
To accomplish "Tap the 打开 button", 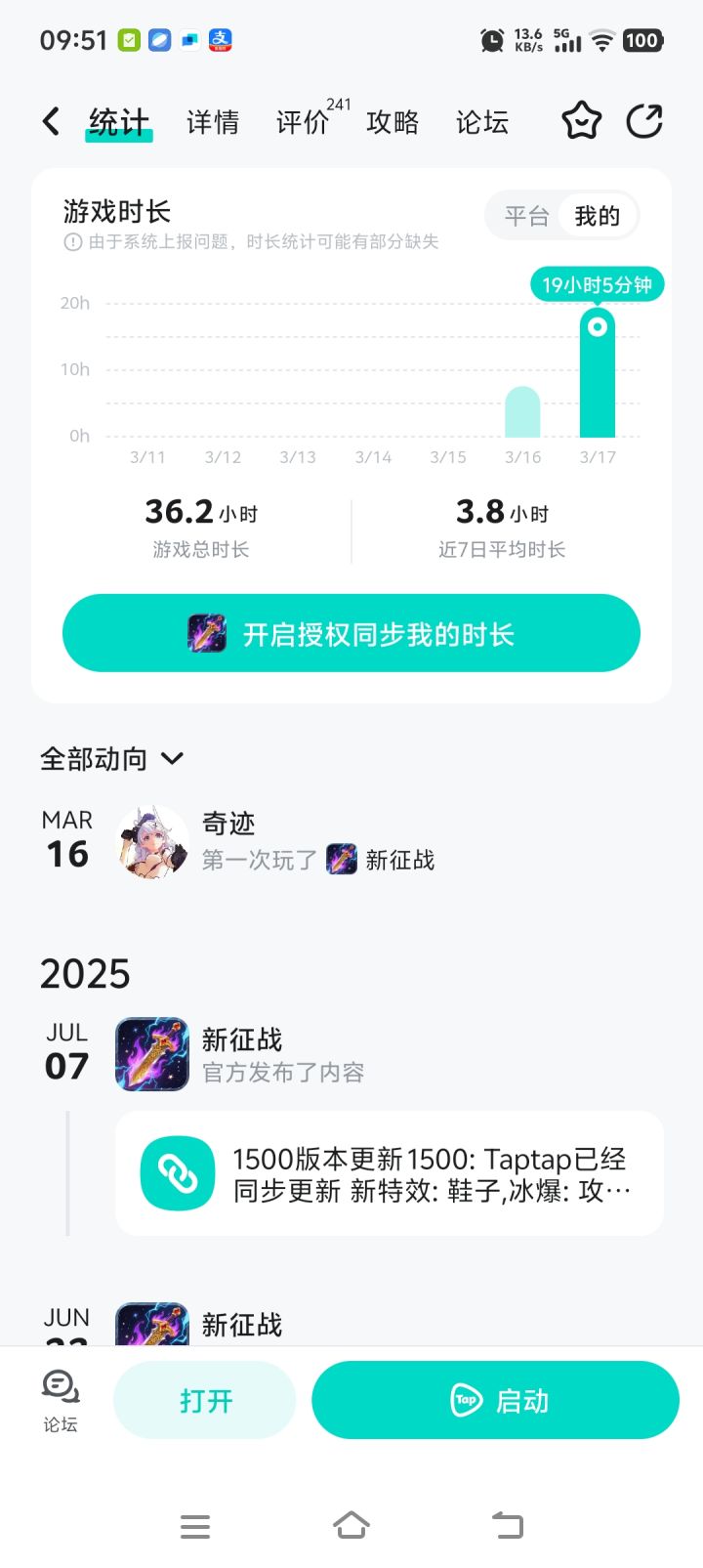I will pyautogui.click(x=205, y=1401).
